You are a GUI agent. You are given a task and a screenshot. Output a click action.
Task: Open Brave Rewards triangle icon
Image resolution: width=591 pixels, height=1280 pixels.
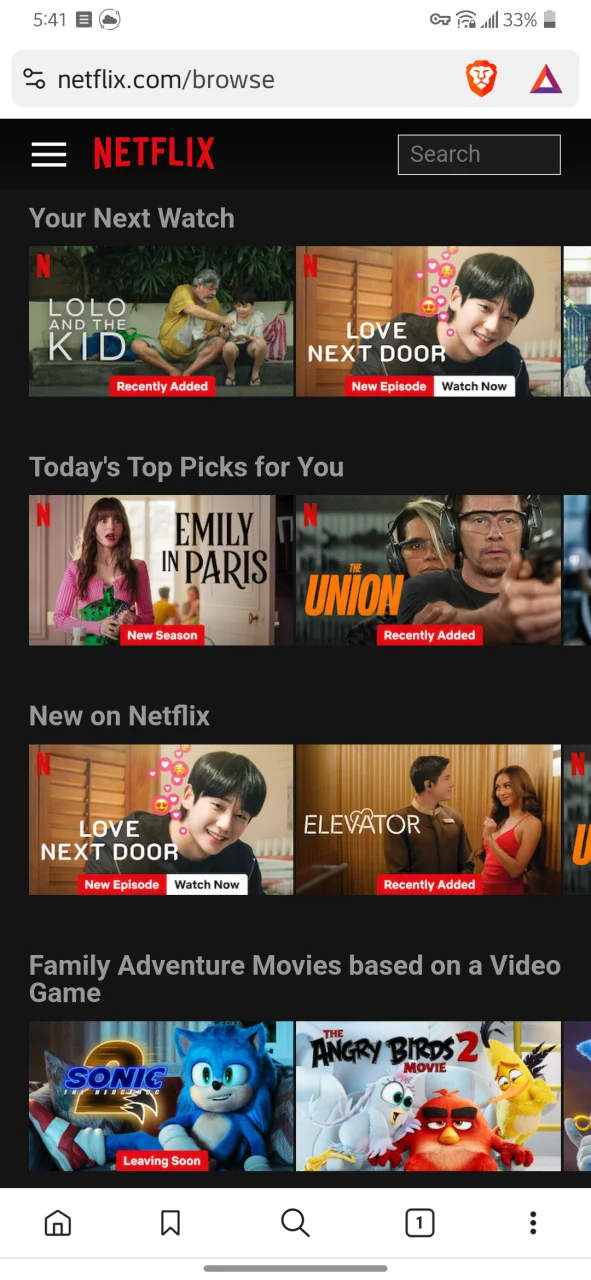point(546,79)
